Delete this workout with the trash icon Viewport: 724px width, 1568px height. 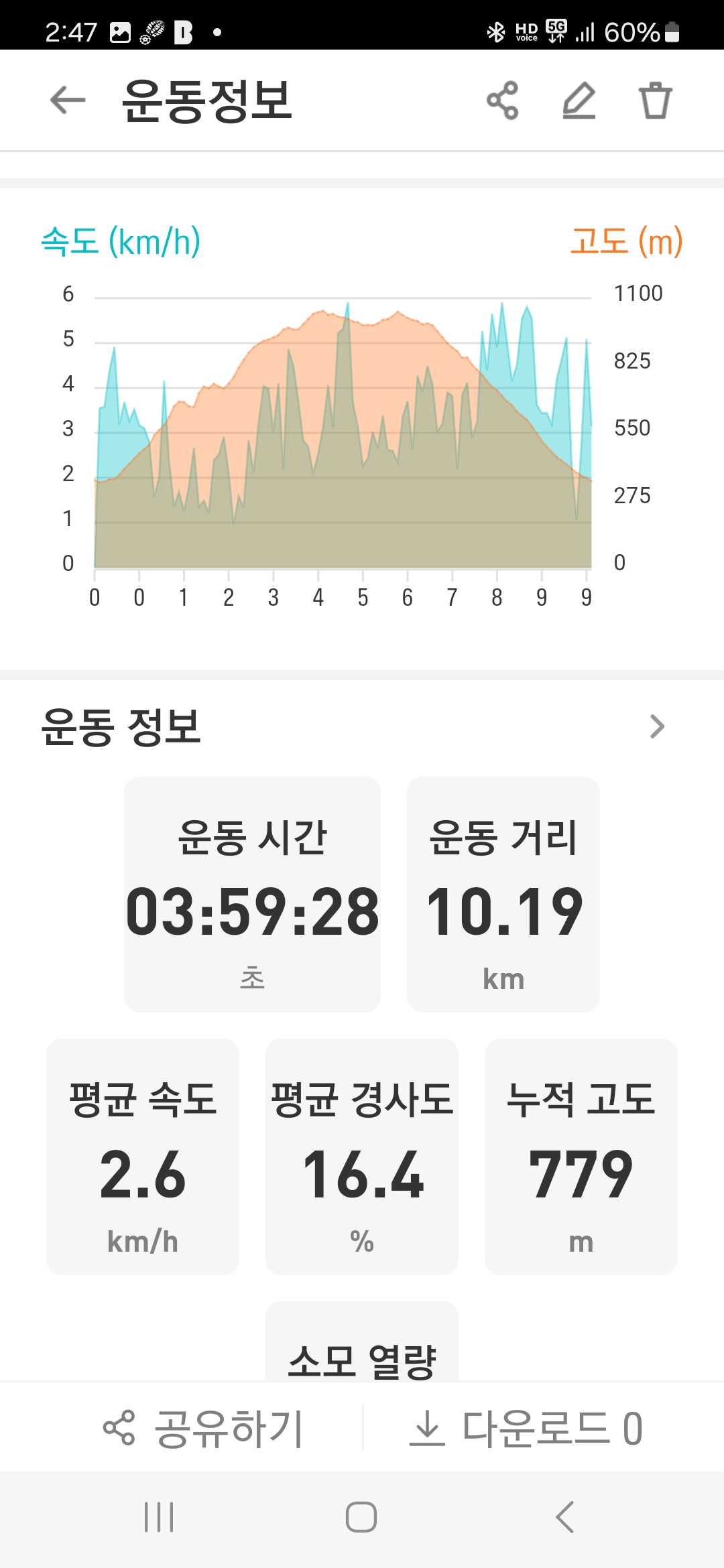655,101
